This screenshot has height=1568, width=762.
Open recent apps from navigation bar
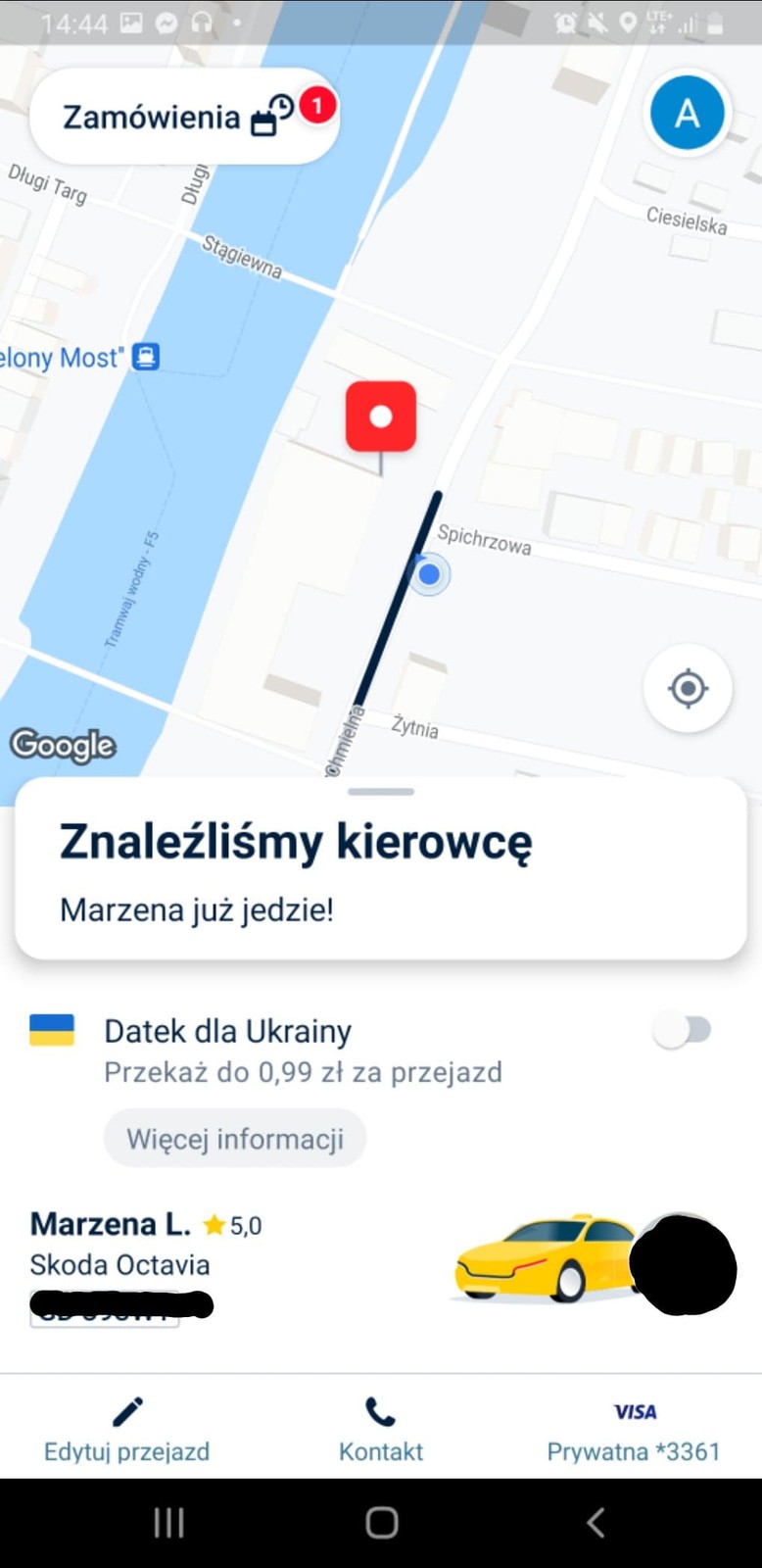point(168,1522)
